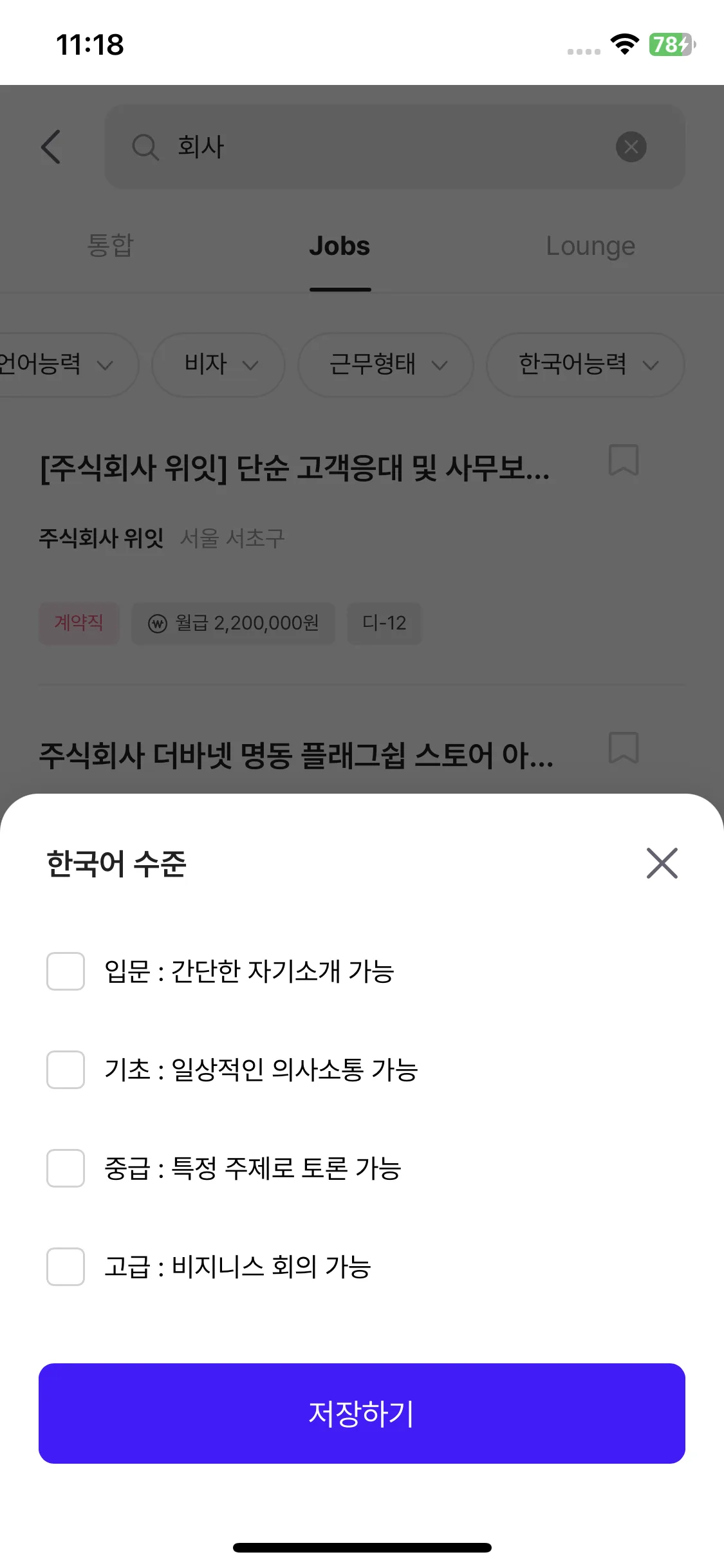Select 기초 : 일상적인 의사소통 가능 checkbox
This screenshot has width=724, height=1568.
66,1070
